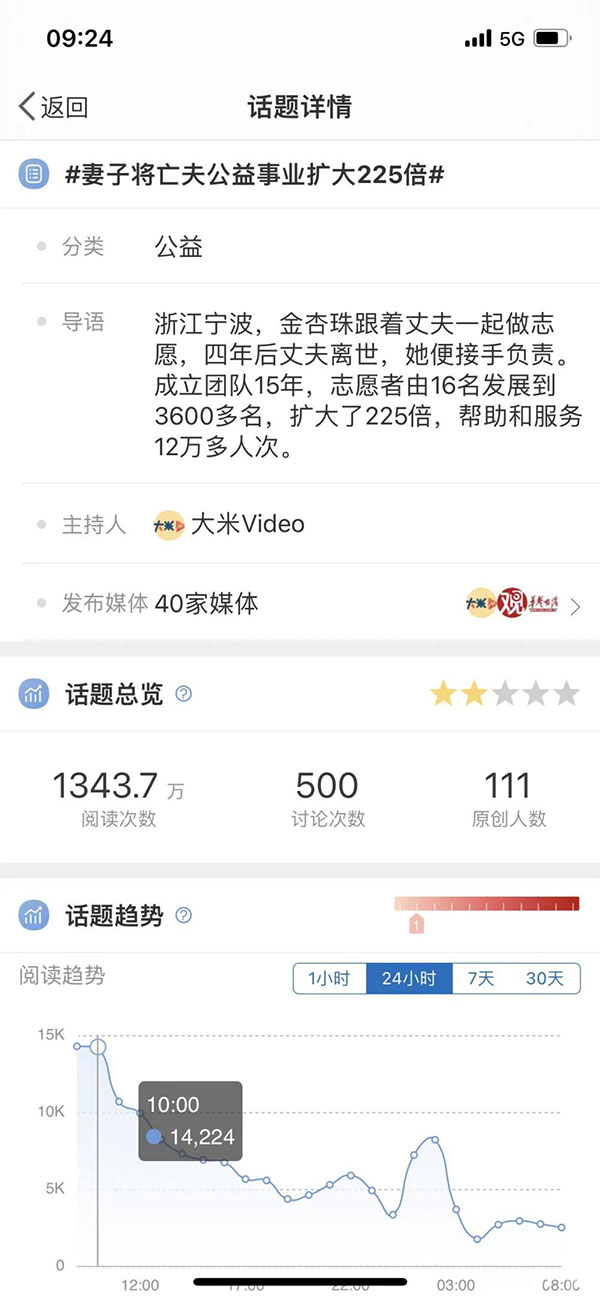600x1298 pixels.
Task: Open host profile 大米Video
Action: tap(230, 524)
